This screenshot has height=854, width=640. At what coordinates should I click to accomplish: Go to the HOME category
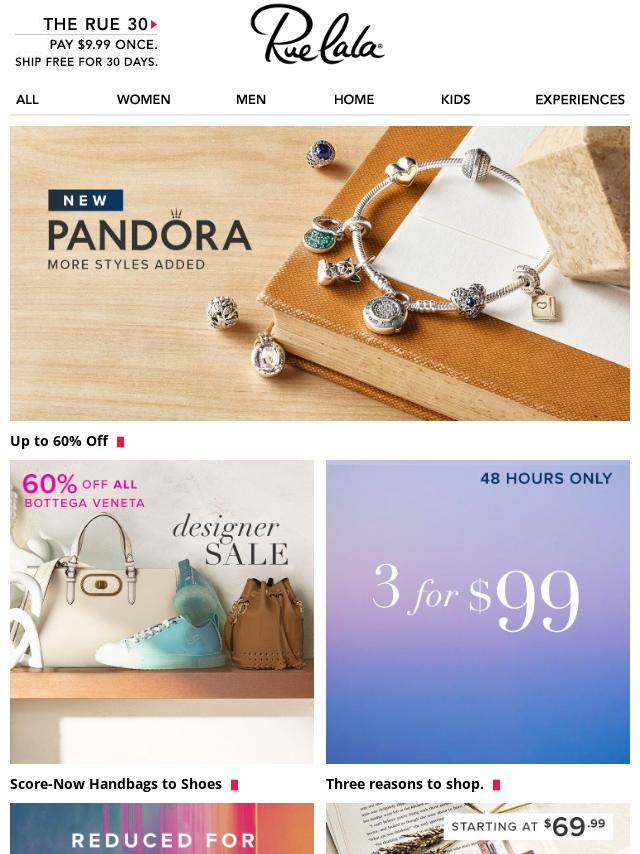pos(353,99)
